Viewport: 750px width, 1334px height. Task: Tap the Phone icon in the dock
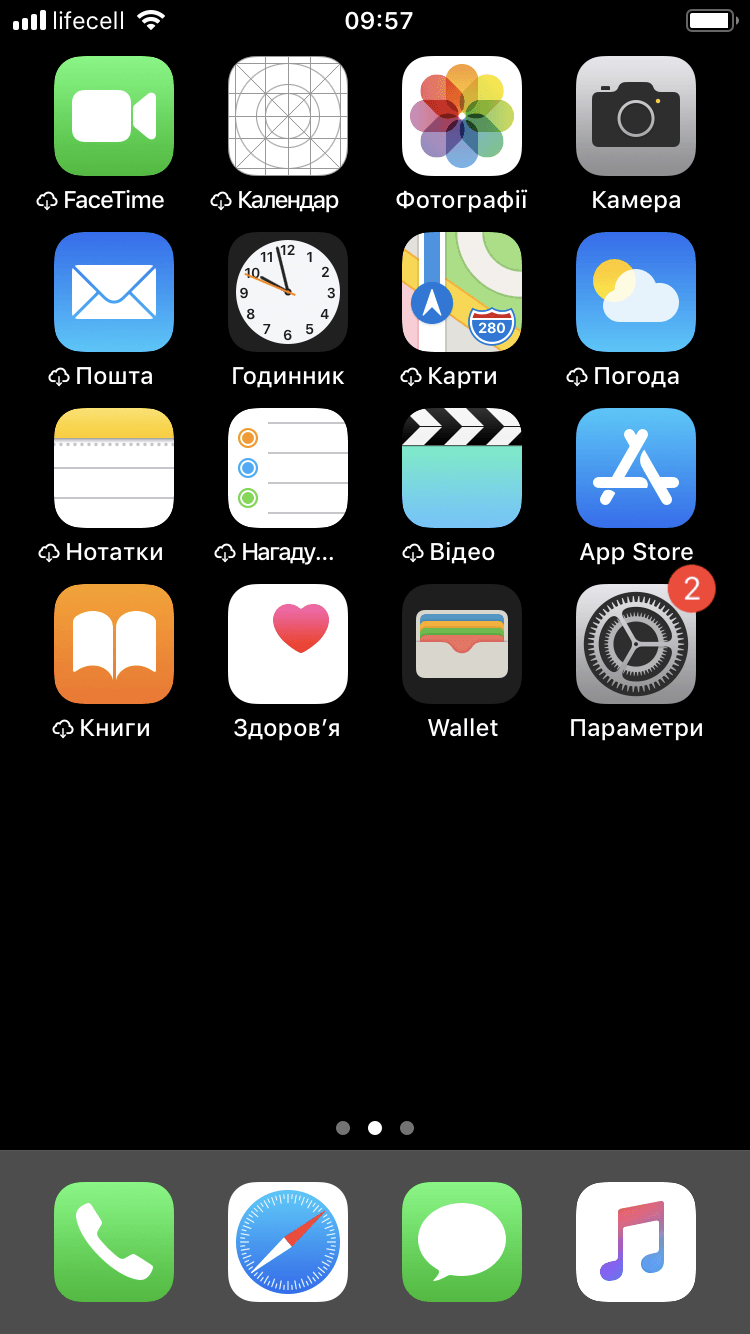114,1242
